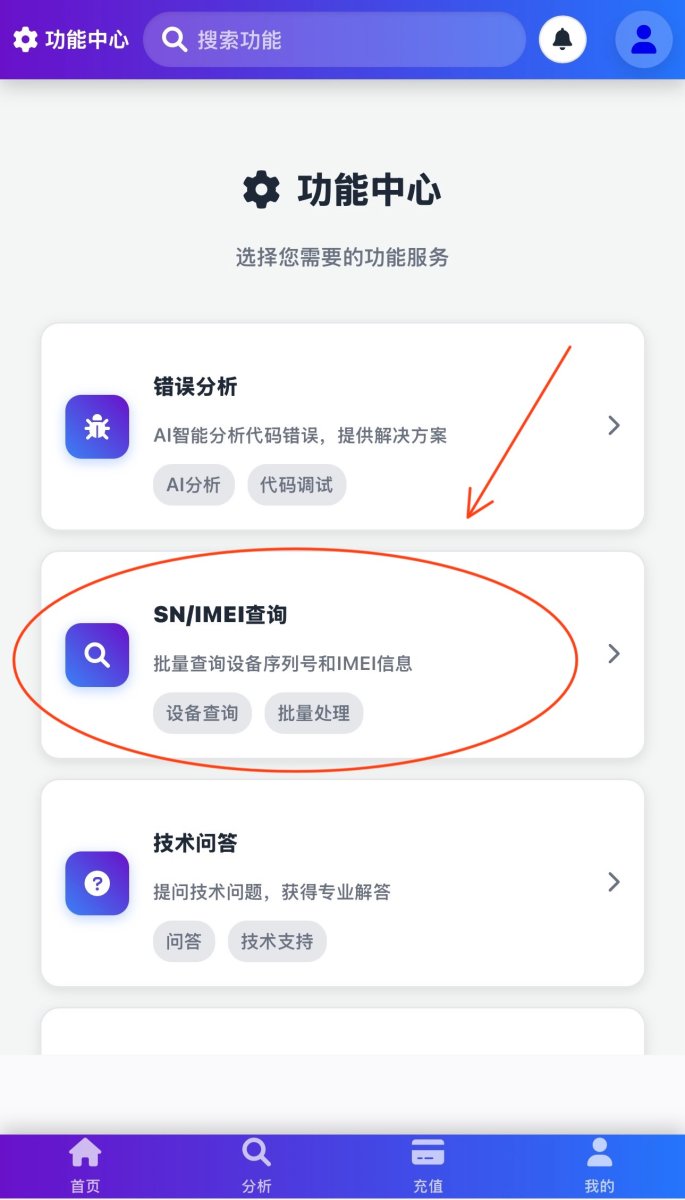The image size is (685, 1200).
Task: Open the SN/IMEI查询 card
Action: point(342,654)
